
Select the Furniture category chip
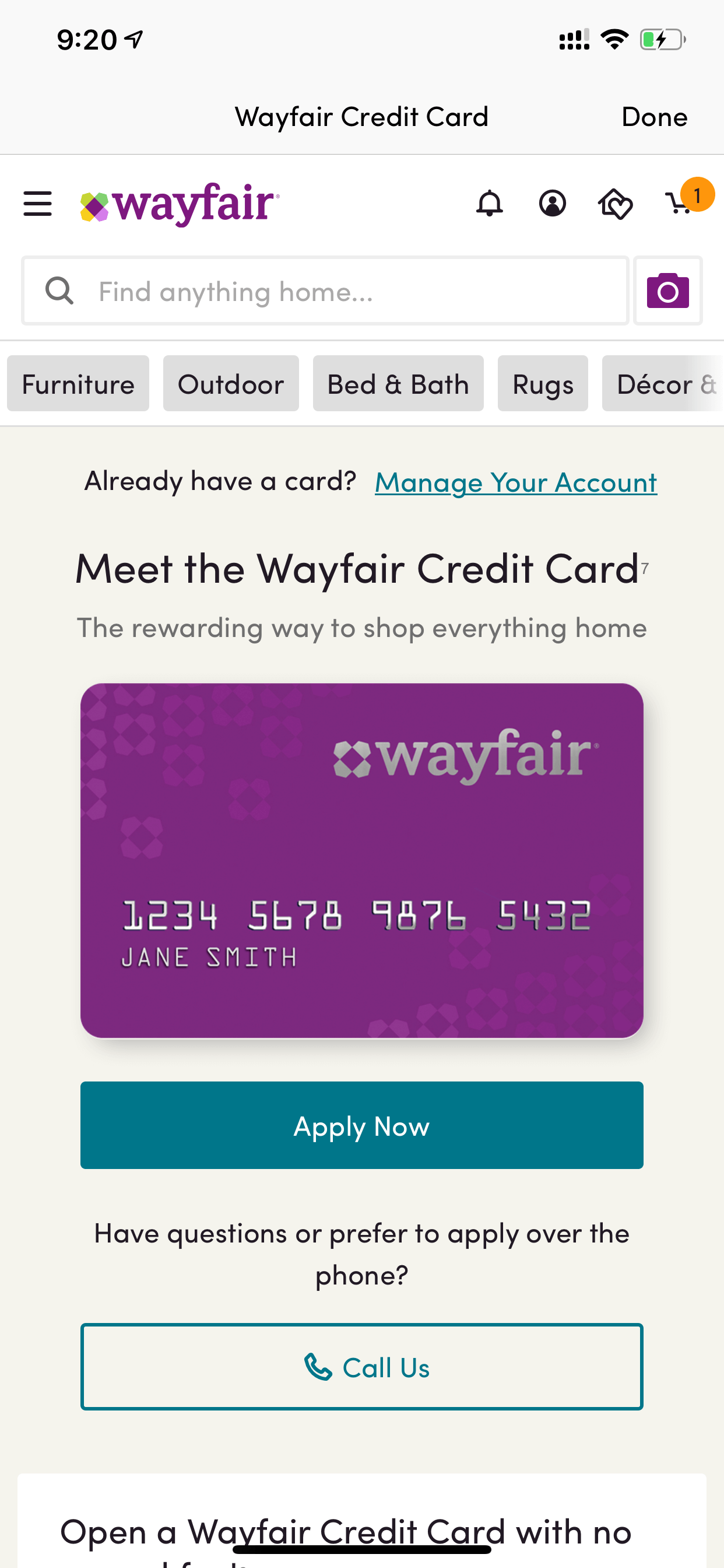pyautogui.click(x=78, y=383)
